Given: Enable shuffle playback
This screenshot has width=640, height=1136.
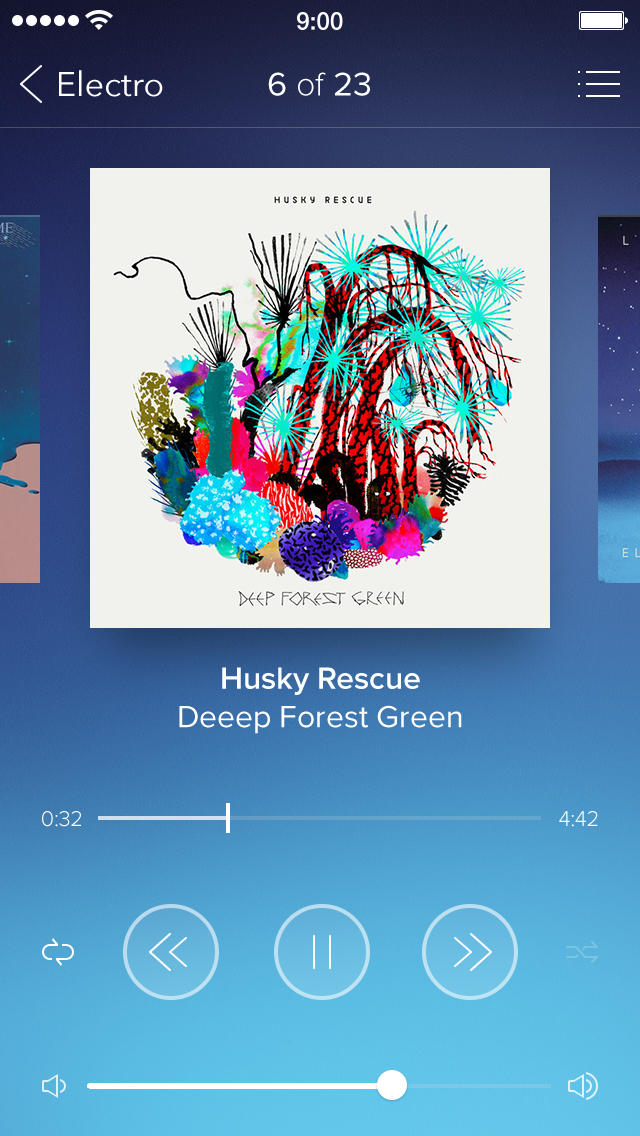Looking at the screenshot, I should [582, 952].
